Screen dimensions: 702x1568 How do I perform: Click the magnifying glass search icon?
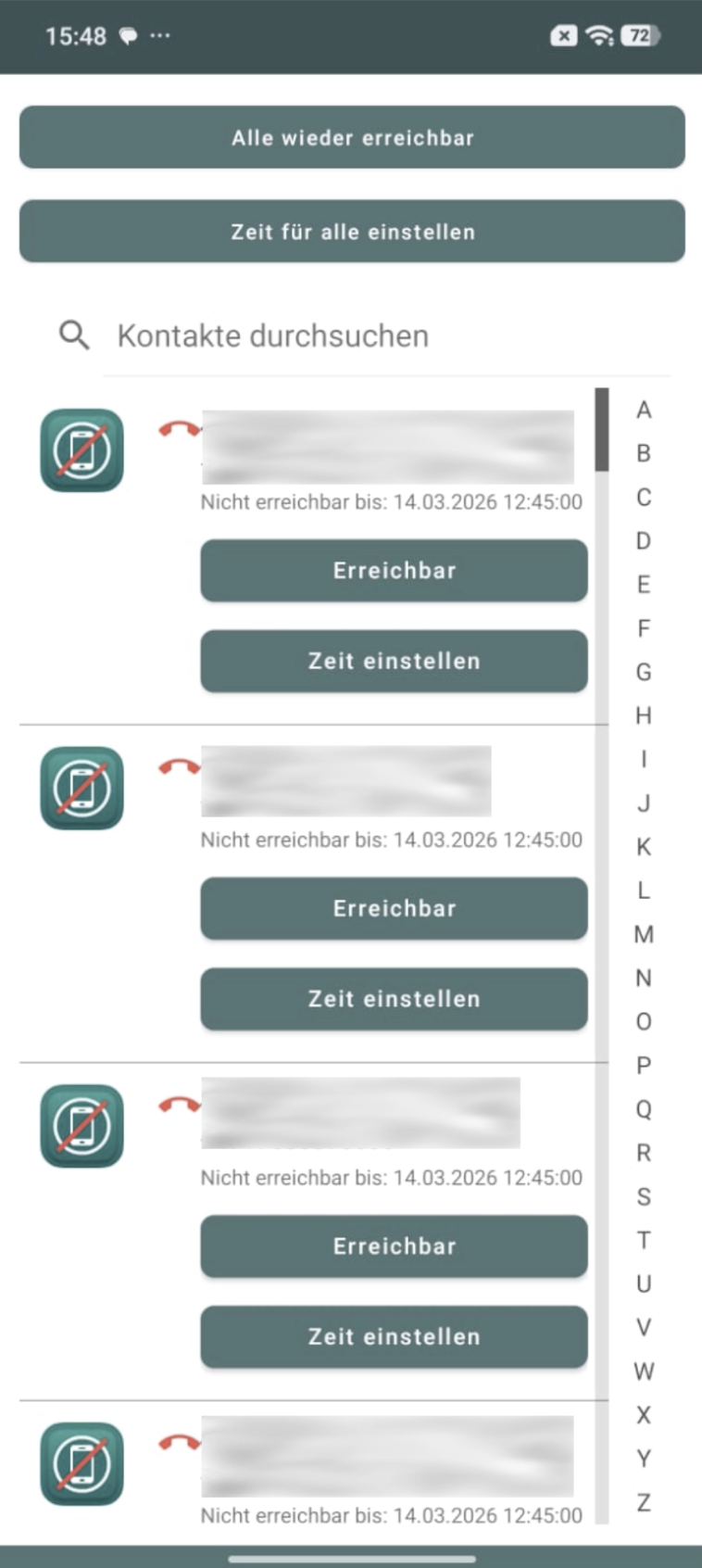(x=73, y=335)
